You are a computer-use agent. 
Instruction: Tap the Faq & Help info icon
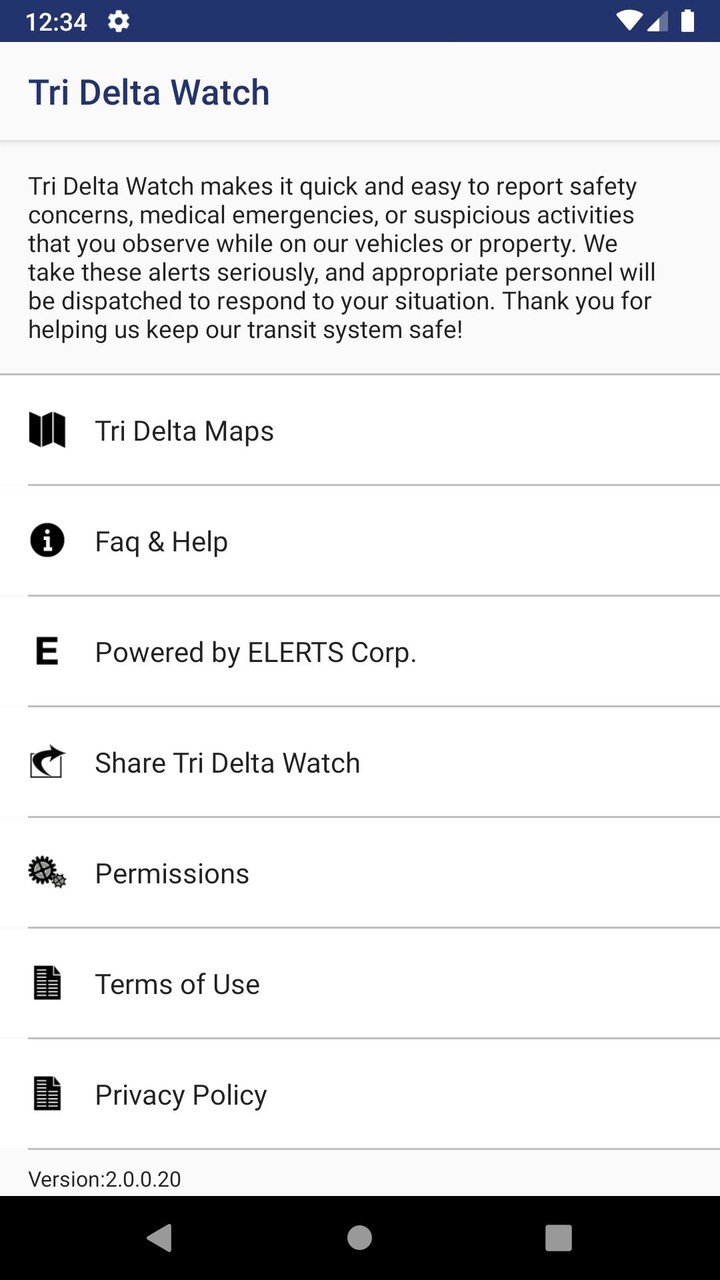(x=47, y=541)
